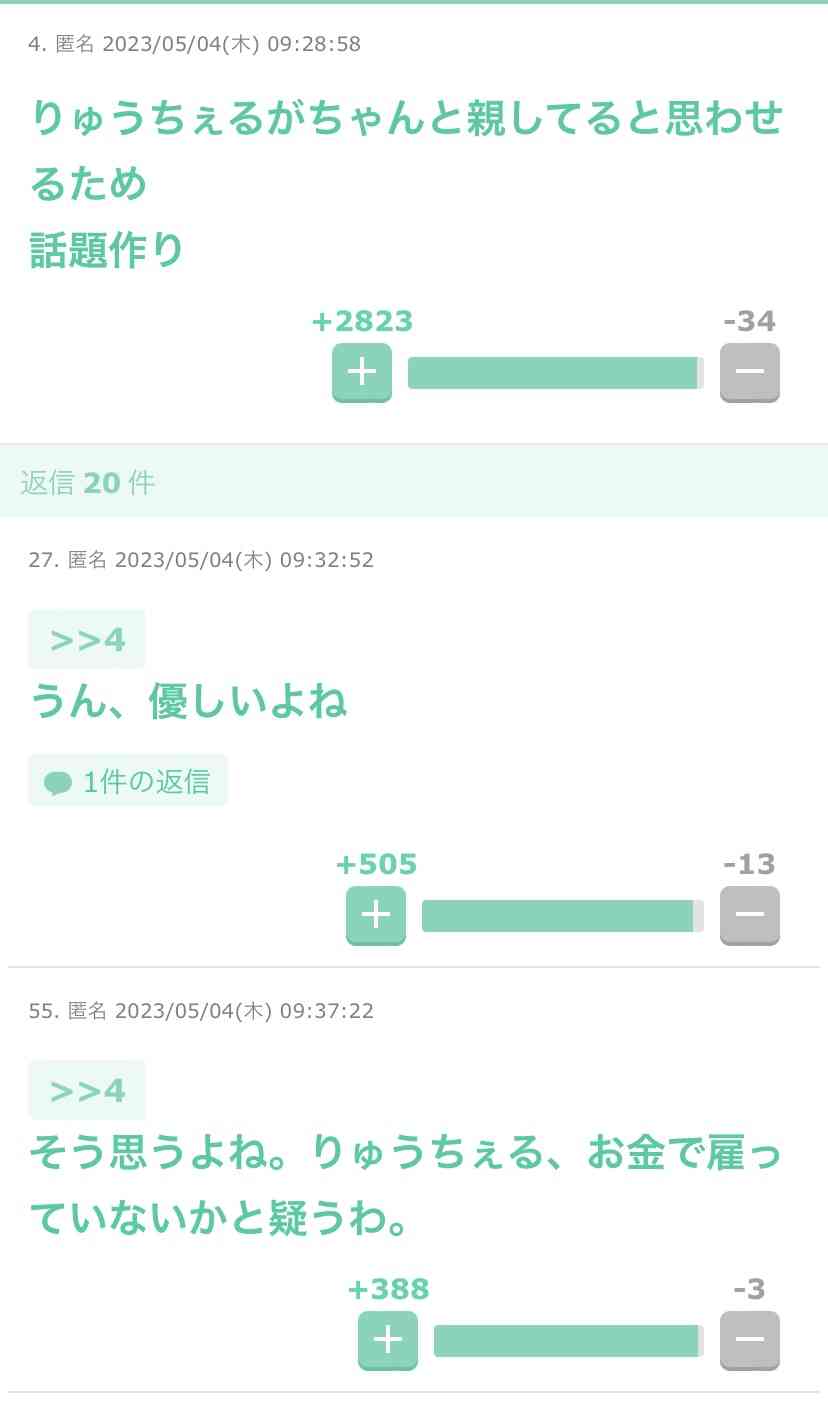This screenshot has height=1406, width=828.
Task: Downvote comment 55 with the minus button
Action: [749, 1340]
